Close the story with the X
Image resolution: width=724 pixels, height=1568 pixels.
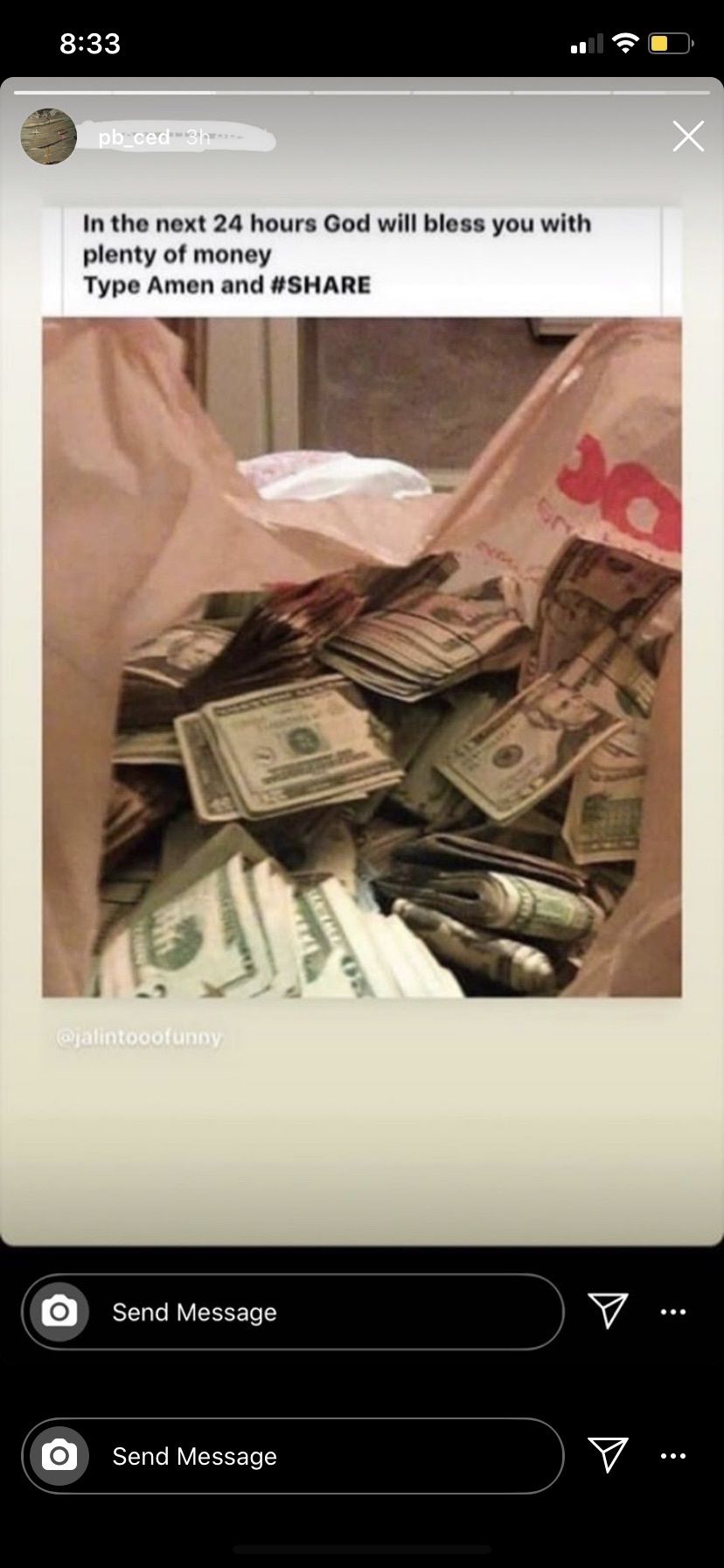click(688, 136)
